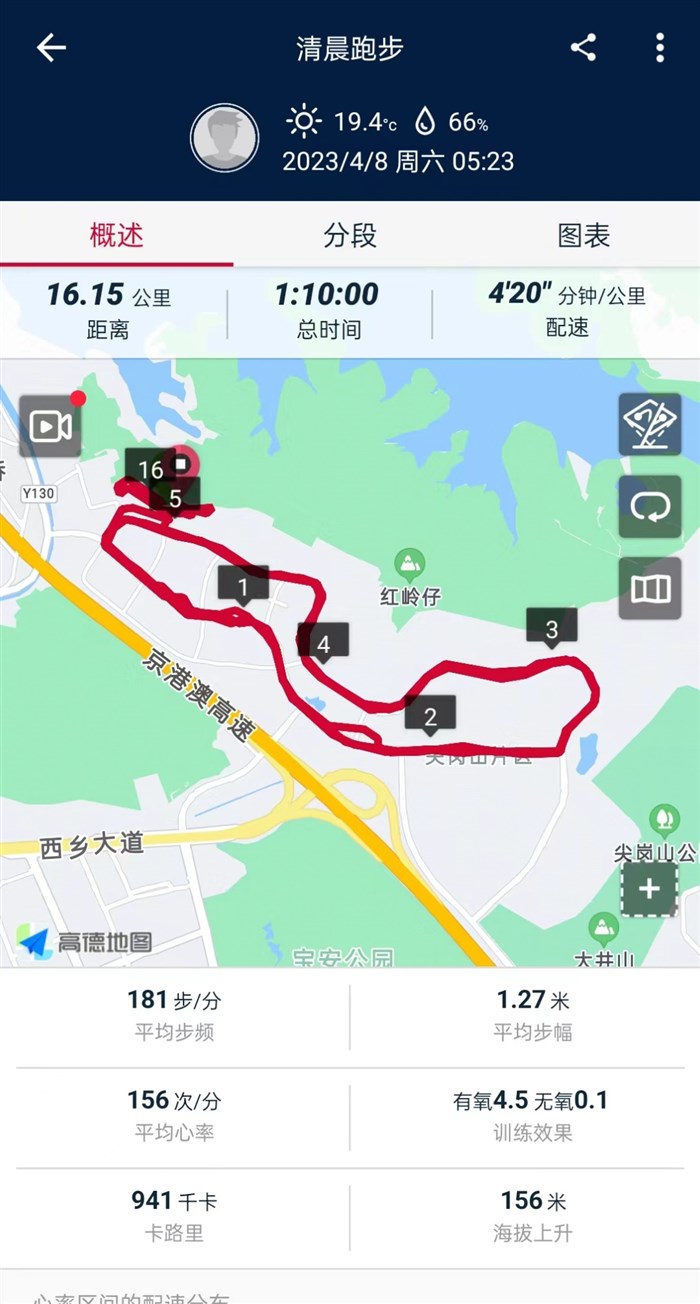
Task: Tap the loop replay button on map
Action: [650, 507]
